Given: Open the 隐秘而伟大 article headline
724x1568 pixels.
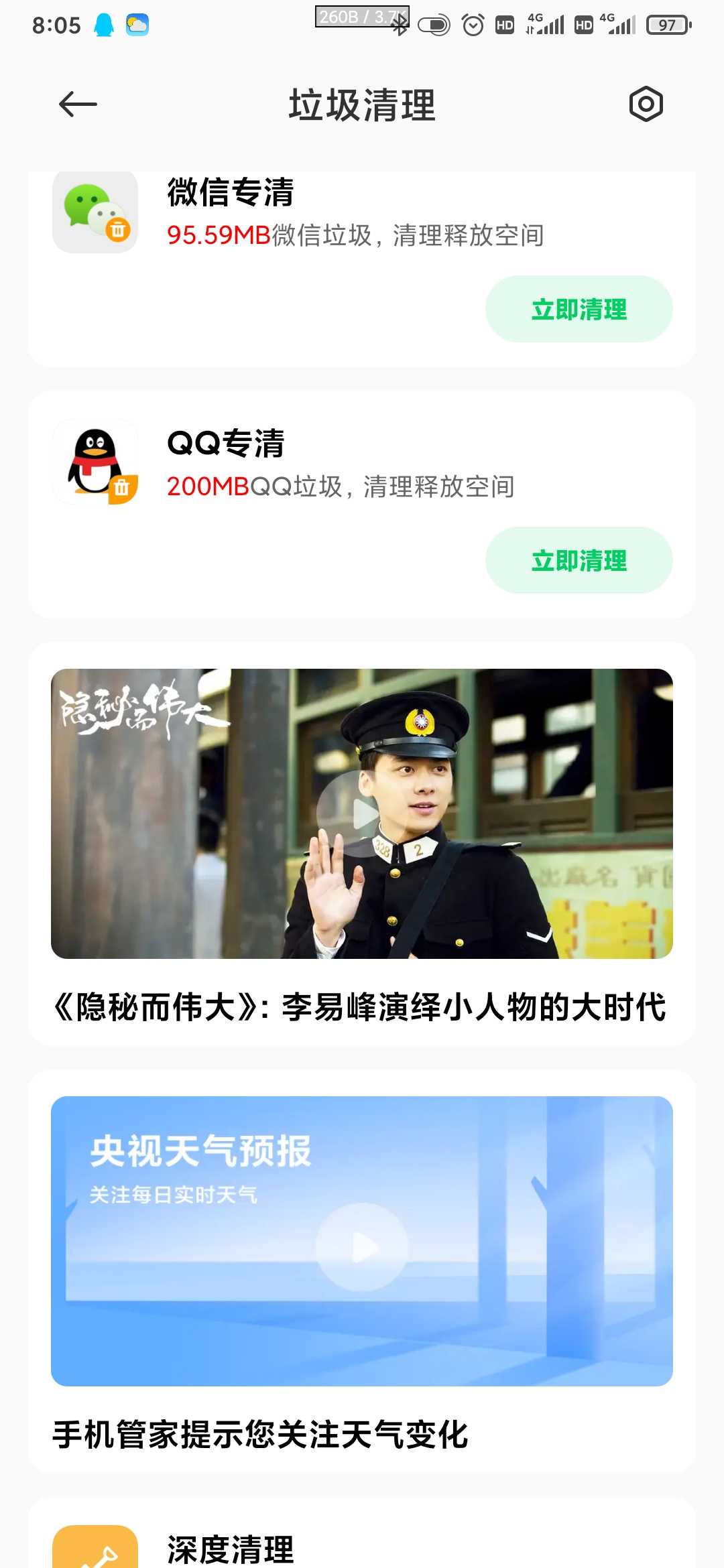Looking at the screenshot, I should (359, 1007).
